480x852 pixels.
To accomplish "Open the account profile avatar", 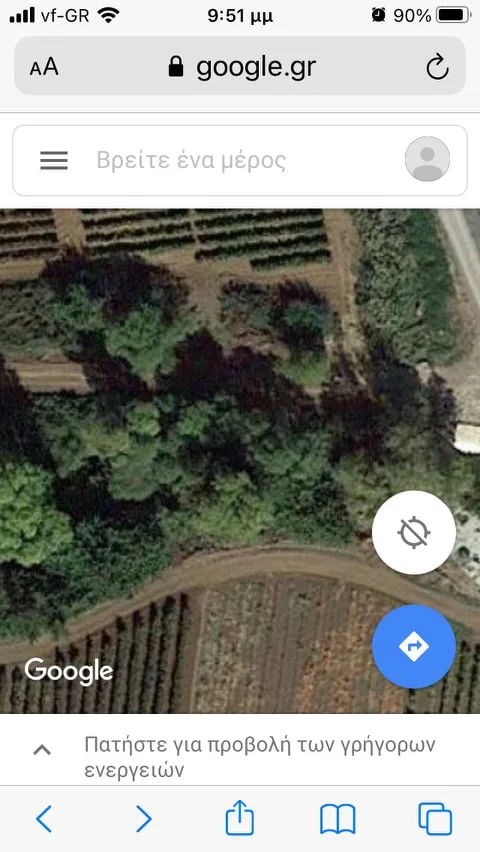I will 427,159.
